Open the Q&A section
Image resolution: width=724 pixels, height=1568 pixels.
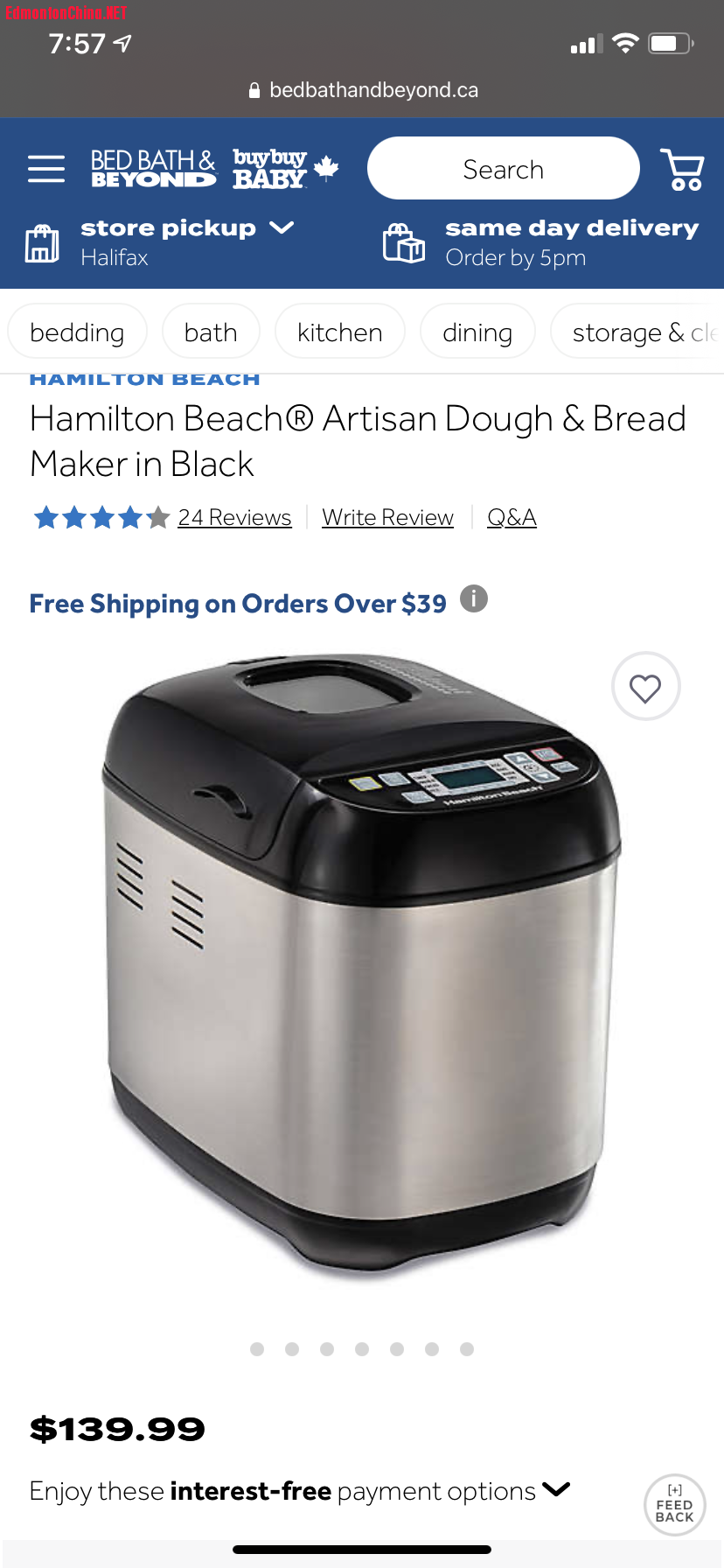pos(512,518)
